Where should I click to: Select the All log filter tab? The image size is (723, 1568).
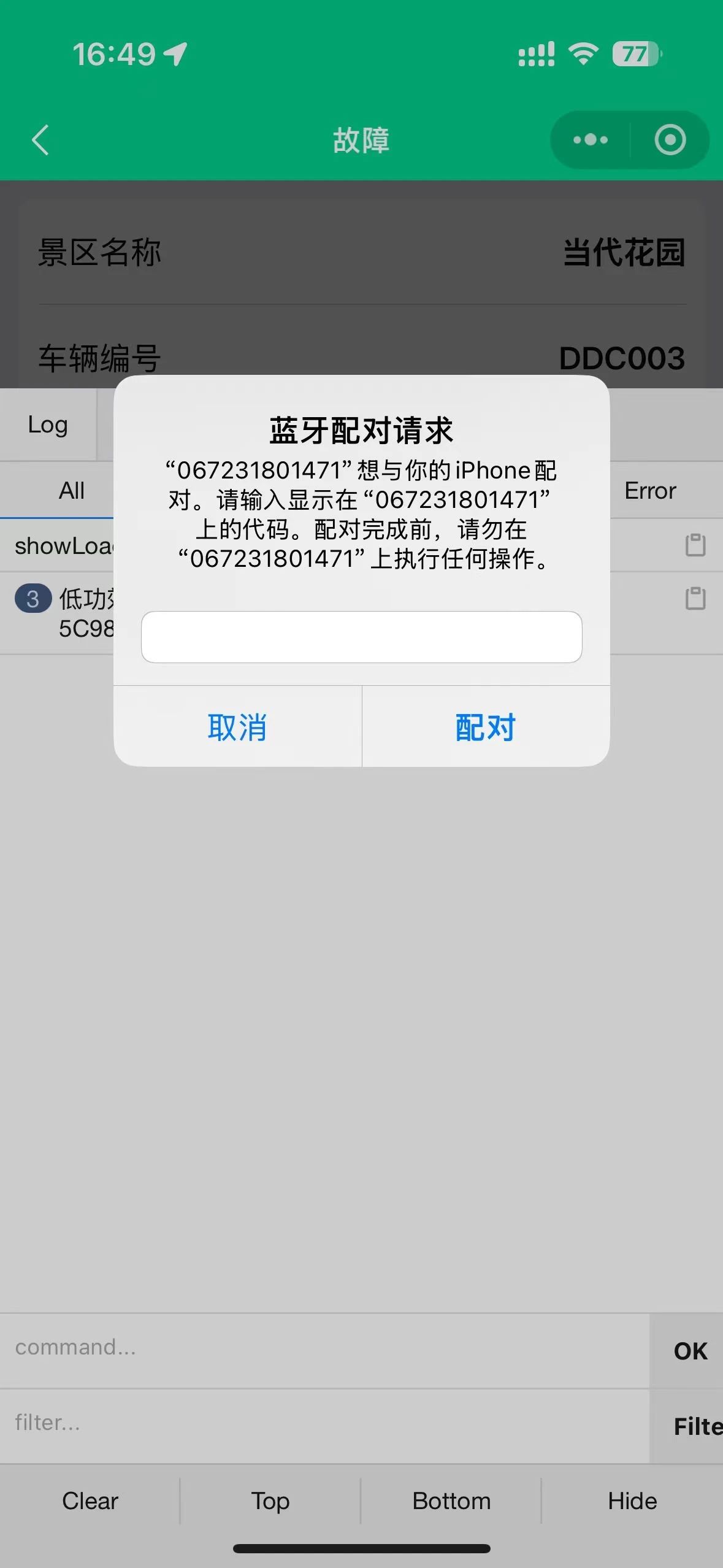tap(72, 491)
